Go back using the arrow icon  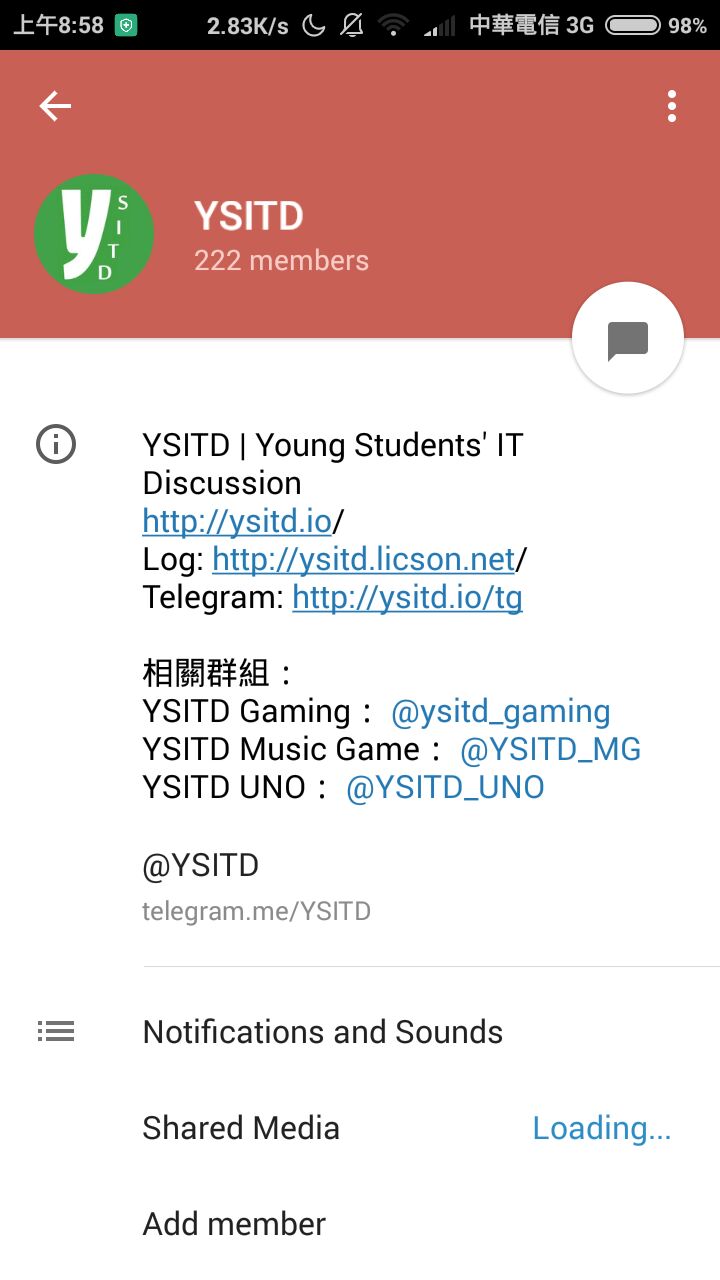click(55, 106)
